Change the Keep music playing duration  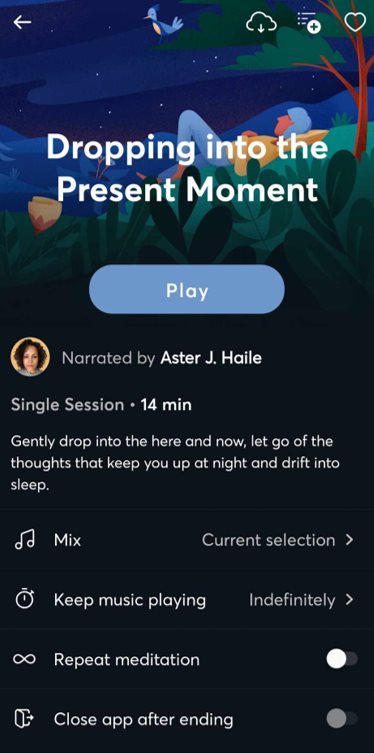187,600
